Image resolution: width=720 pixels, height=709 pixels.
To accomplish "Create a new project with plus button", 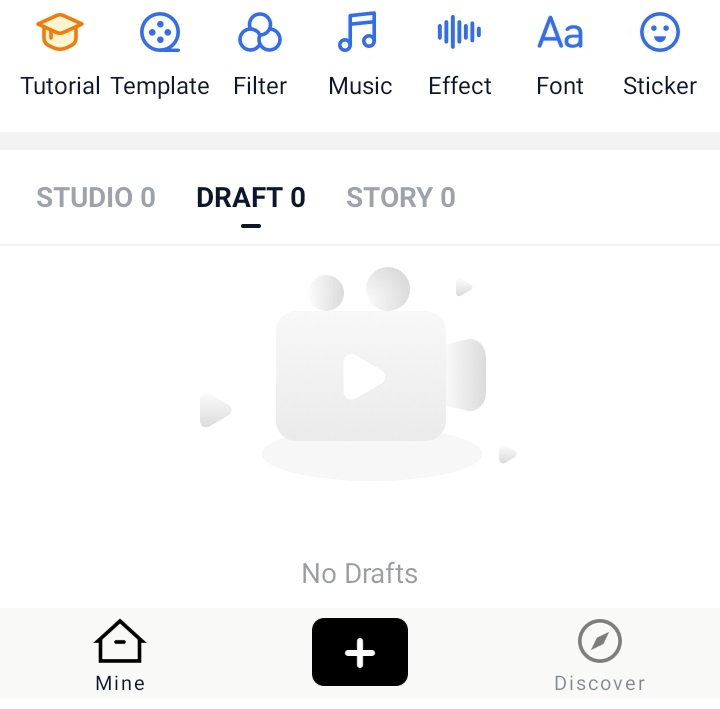I will 360,652.
